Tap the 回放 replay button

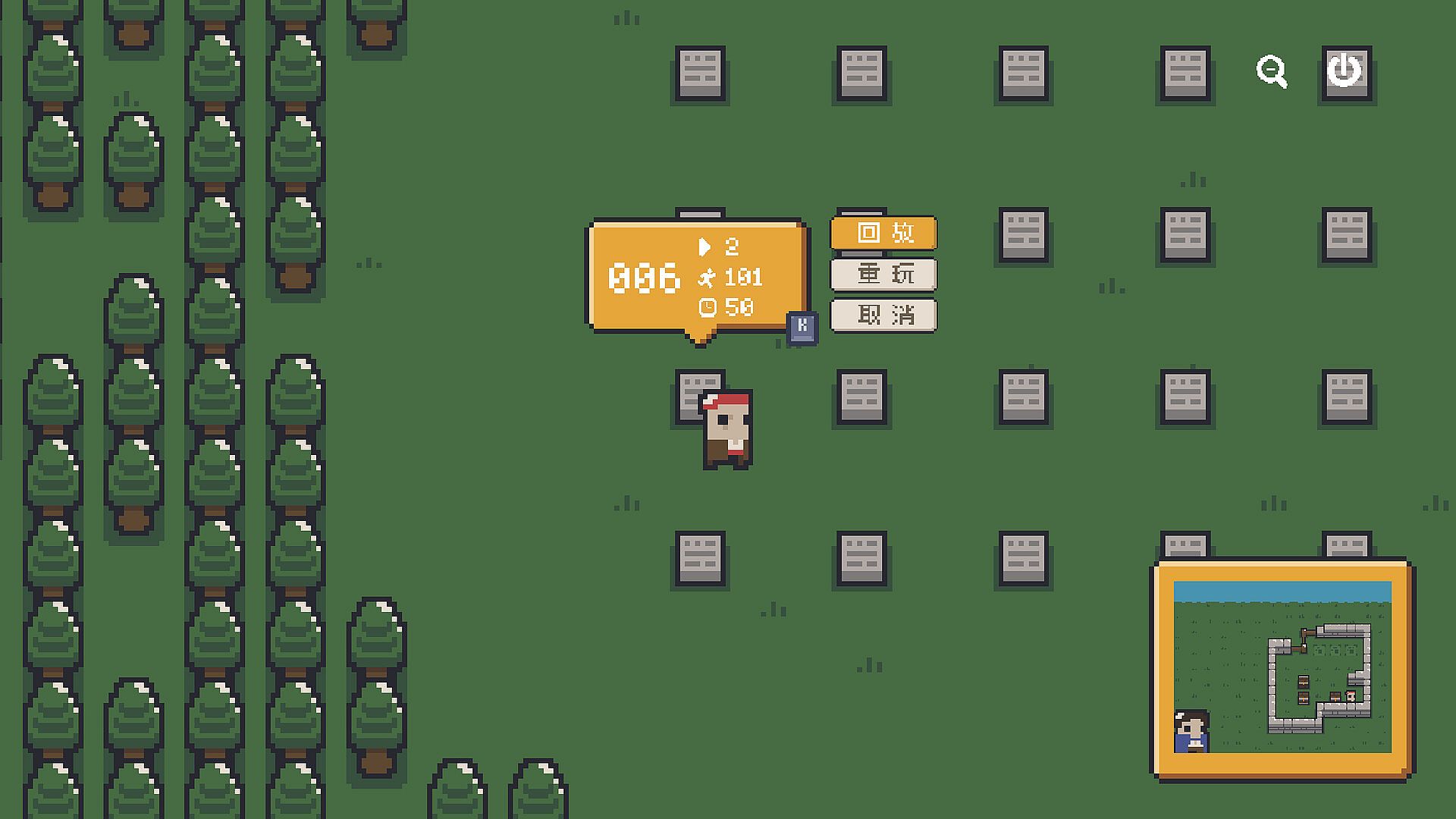pos(883,233)
